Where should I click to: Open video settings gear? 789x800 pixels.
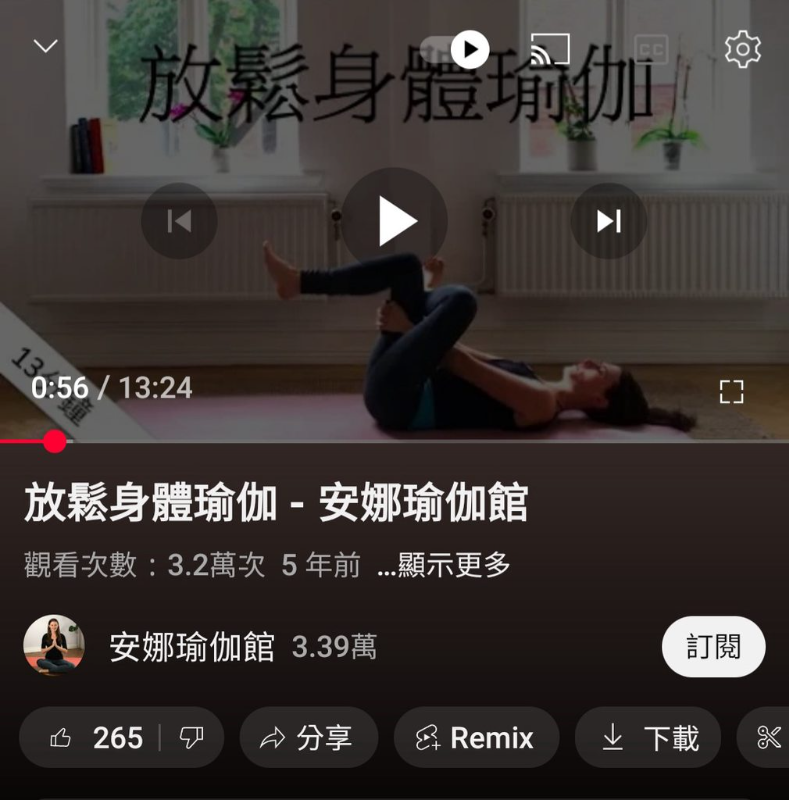742,49
